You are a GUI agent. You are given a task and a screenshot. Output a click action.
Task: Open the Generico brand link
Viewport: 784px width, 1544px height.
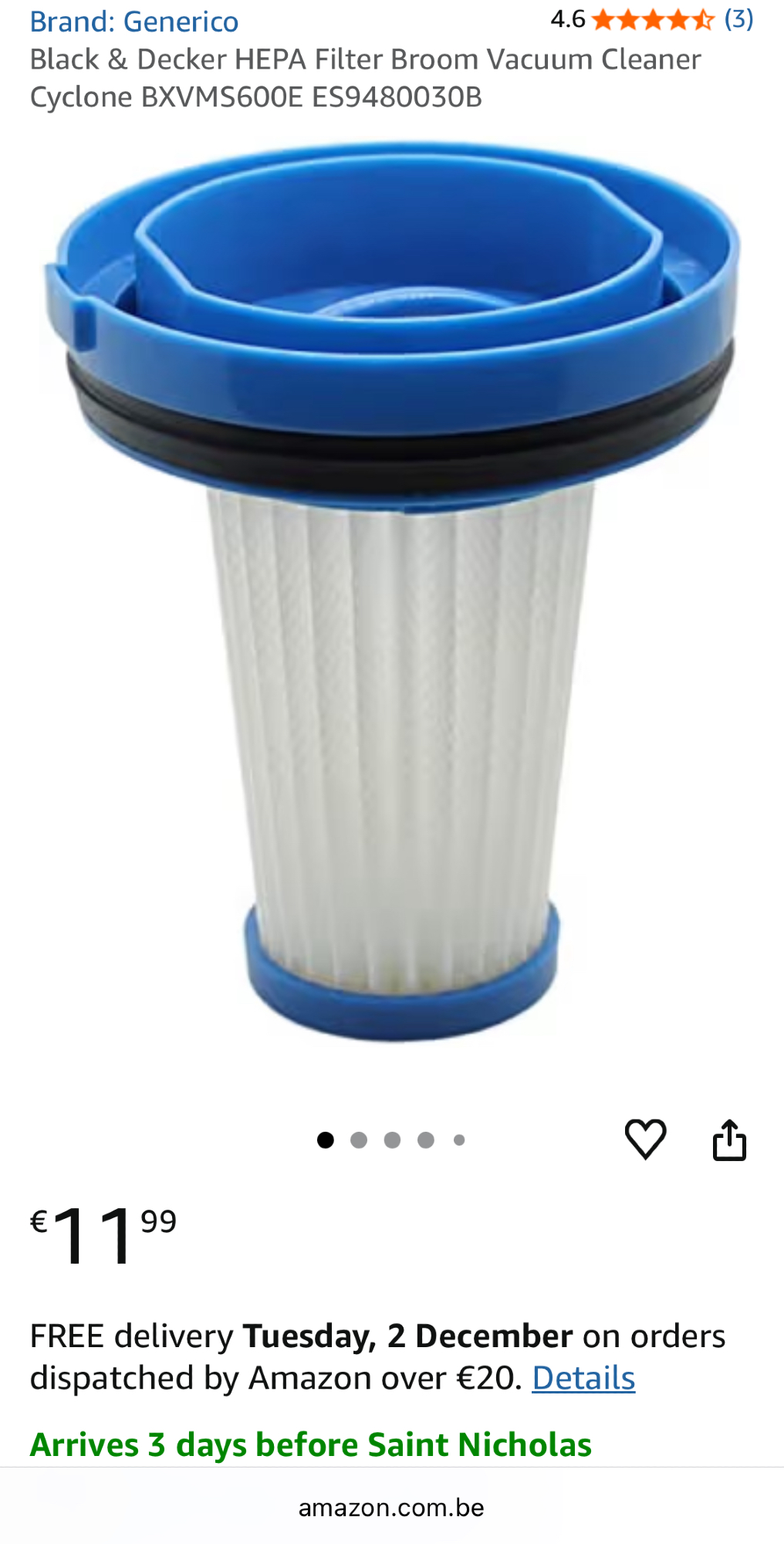[x=134, y=22]
